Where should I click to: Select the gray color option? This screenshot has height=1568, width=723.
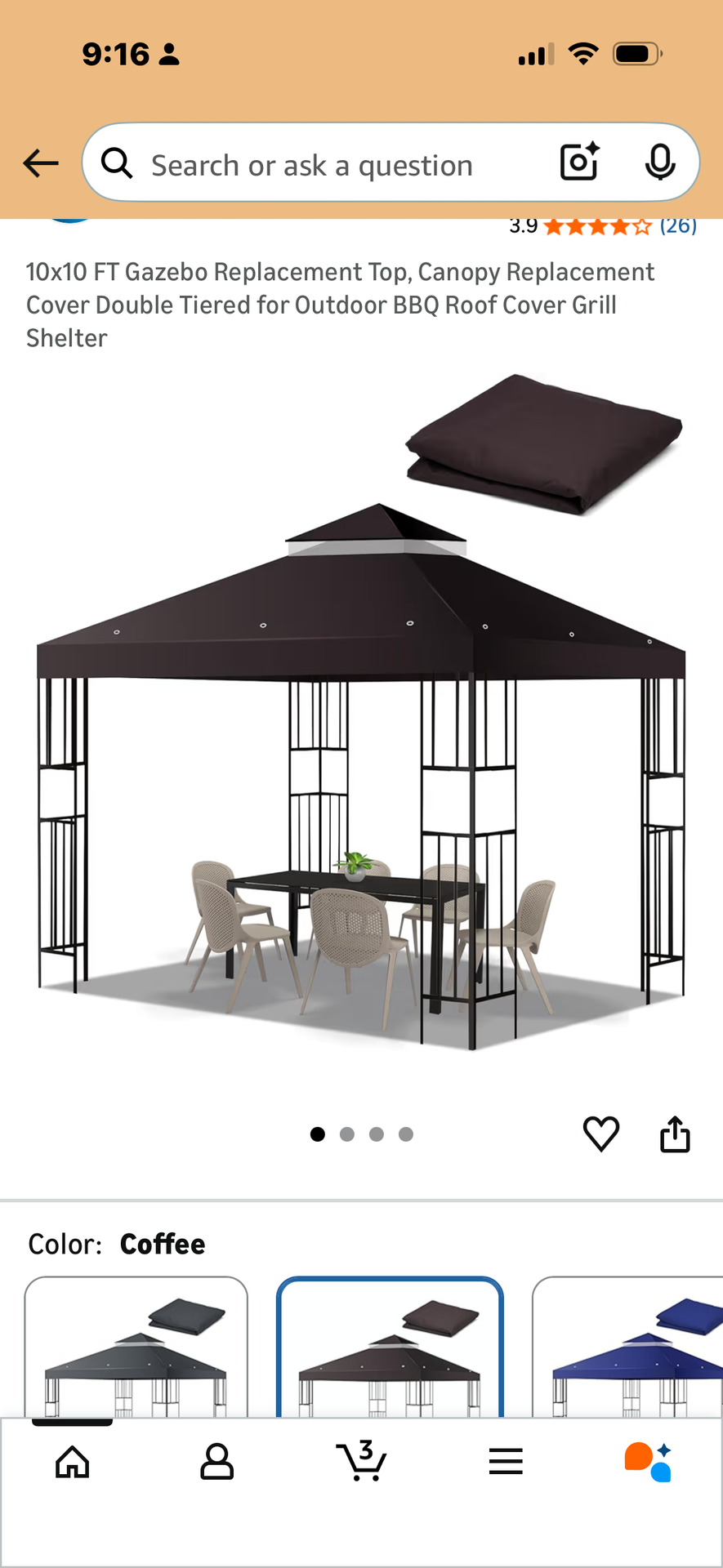136,1347
